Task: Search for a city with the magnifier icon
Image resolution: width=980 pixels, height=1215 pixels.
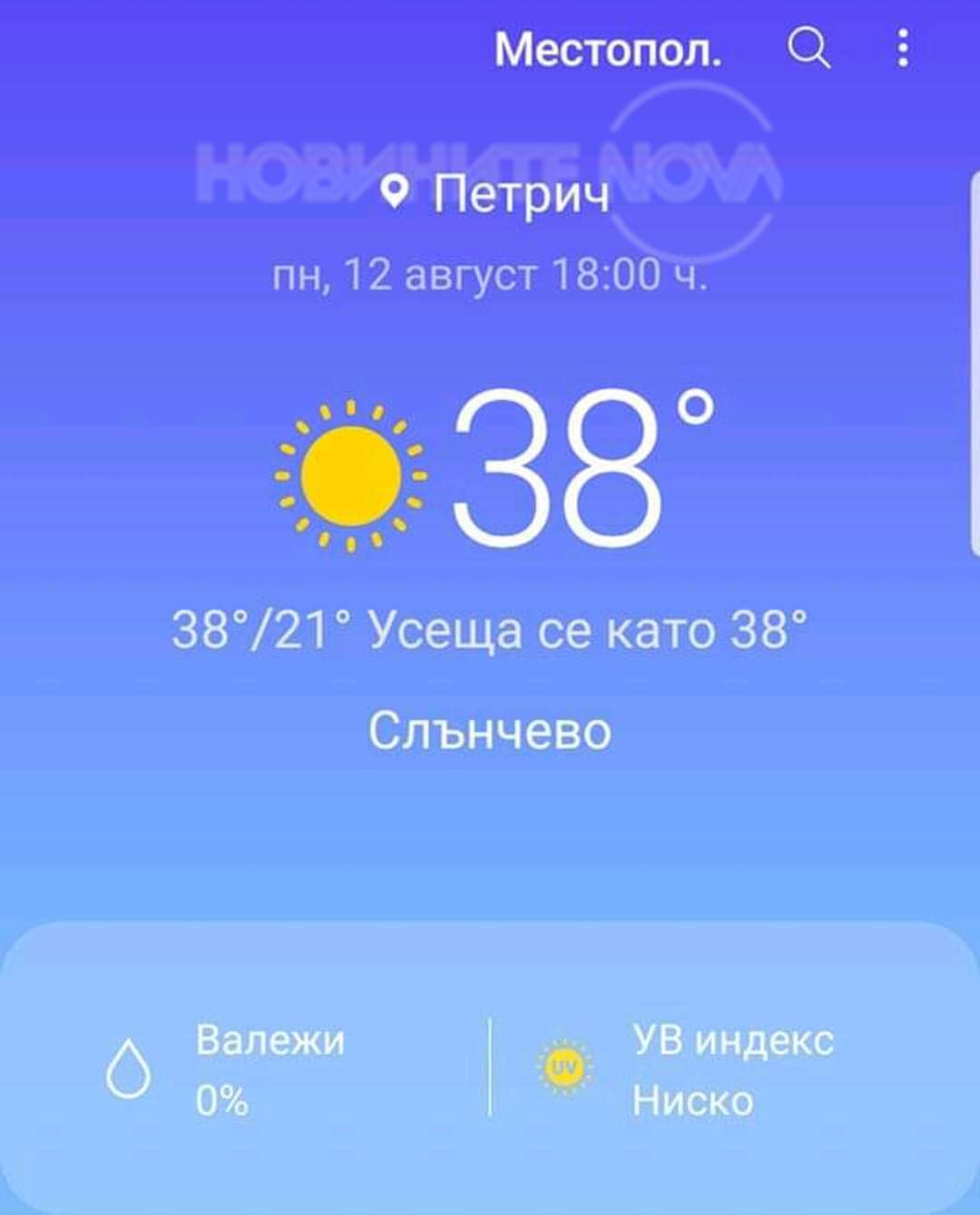Action: 808,47
